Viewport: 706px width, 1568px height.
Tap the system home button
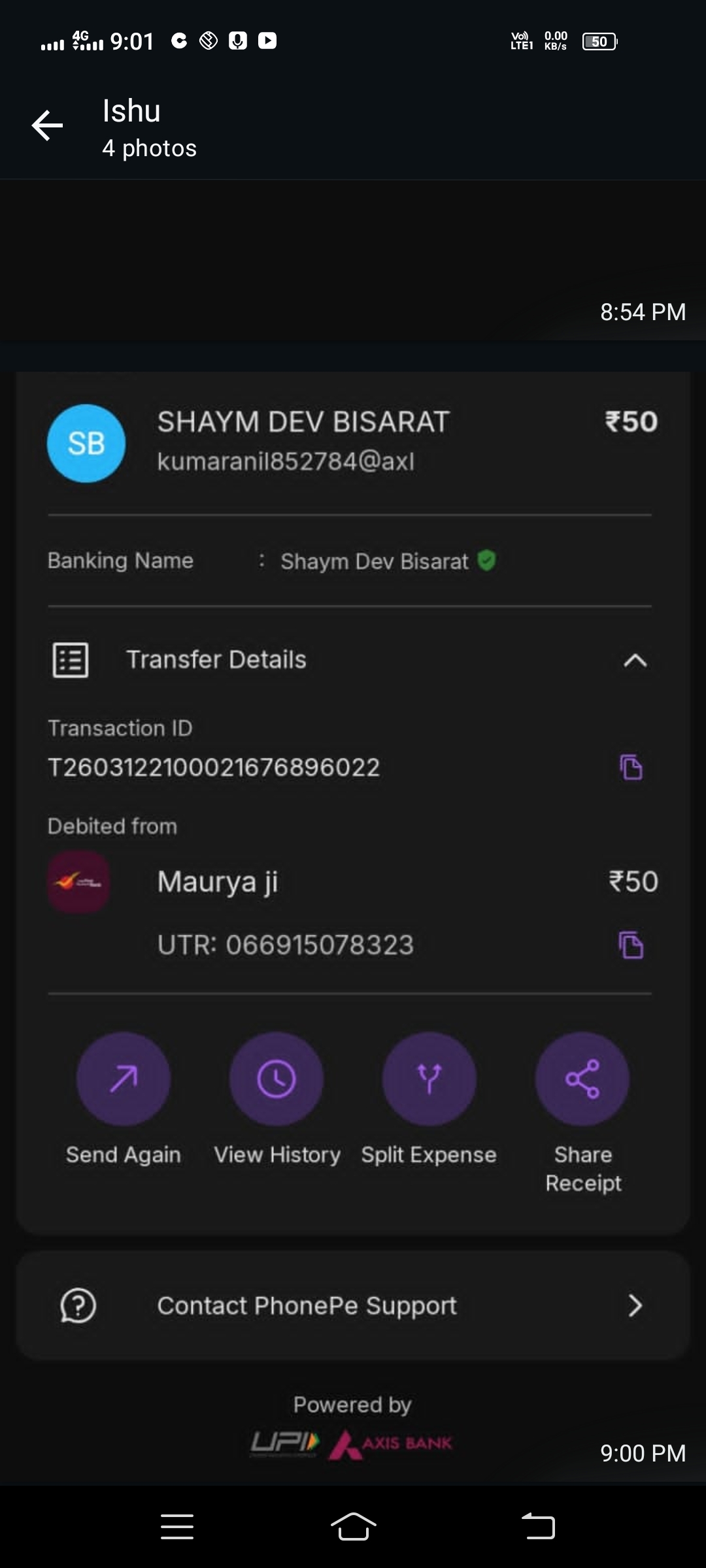pos(353,1527)
